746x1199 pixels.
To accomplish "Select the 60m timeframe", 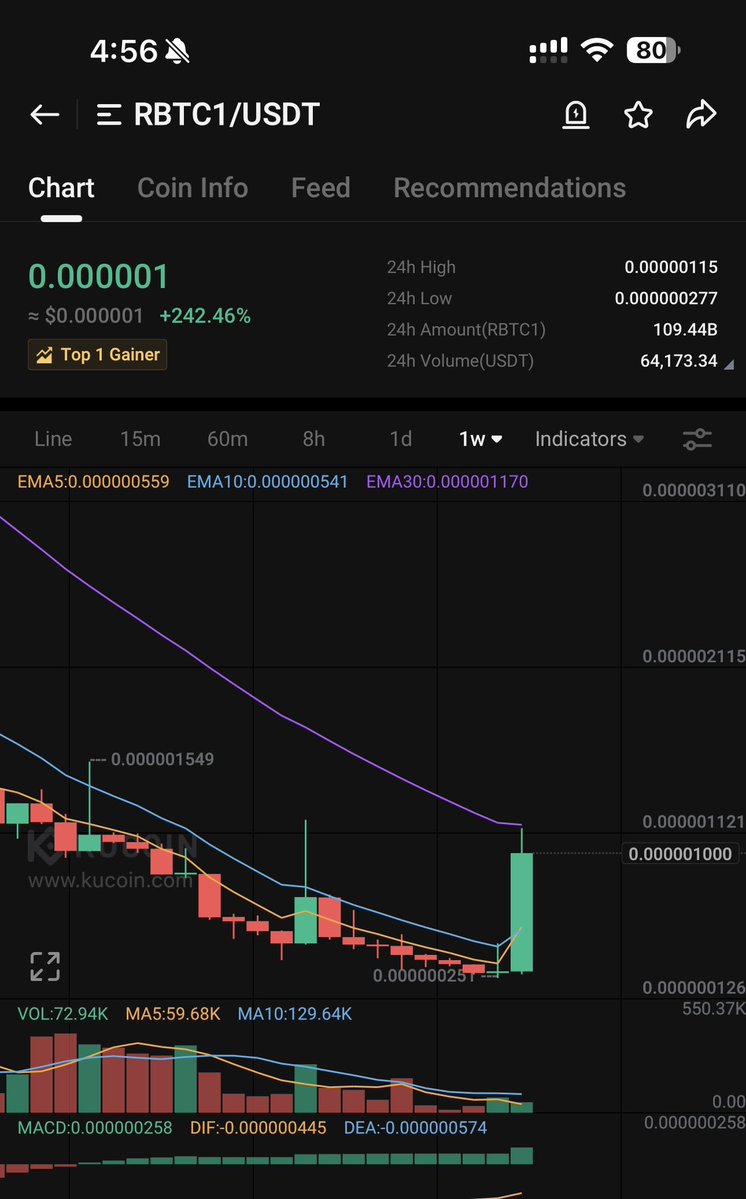I will (227, 439).
